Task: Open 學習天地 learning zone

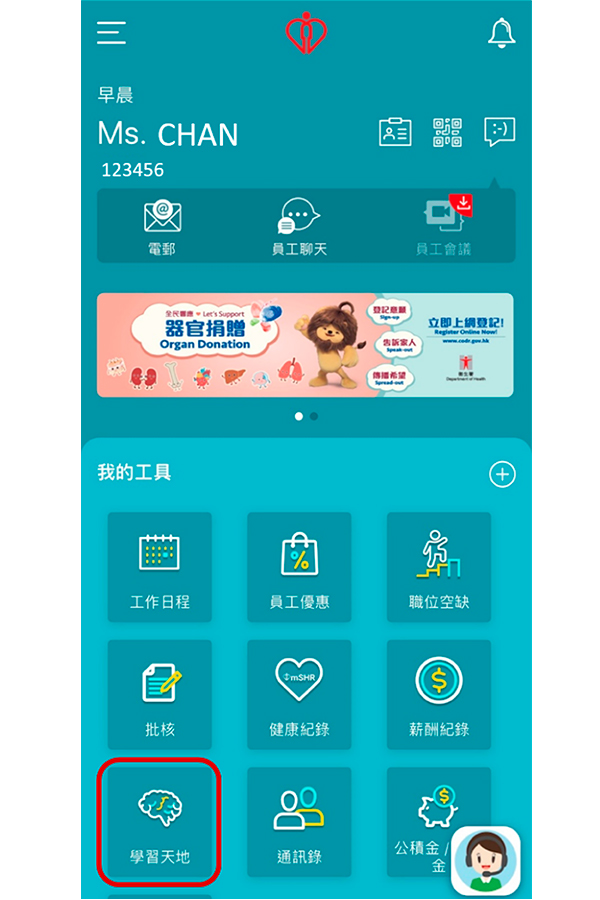Action: 160,822
